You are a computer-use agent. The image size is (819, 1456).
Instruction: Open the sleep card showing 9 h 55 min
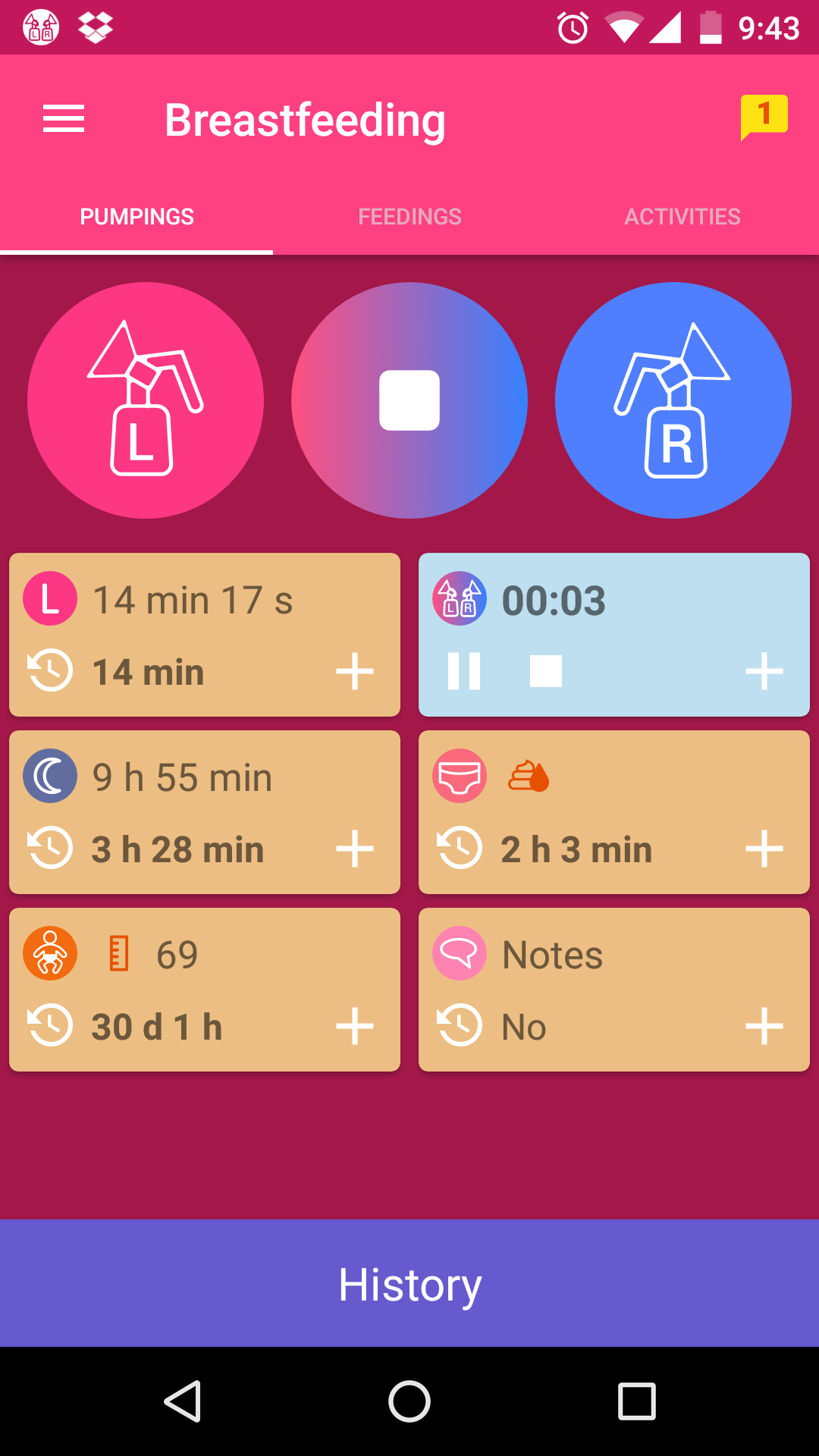182,778
